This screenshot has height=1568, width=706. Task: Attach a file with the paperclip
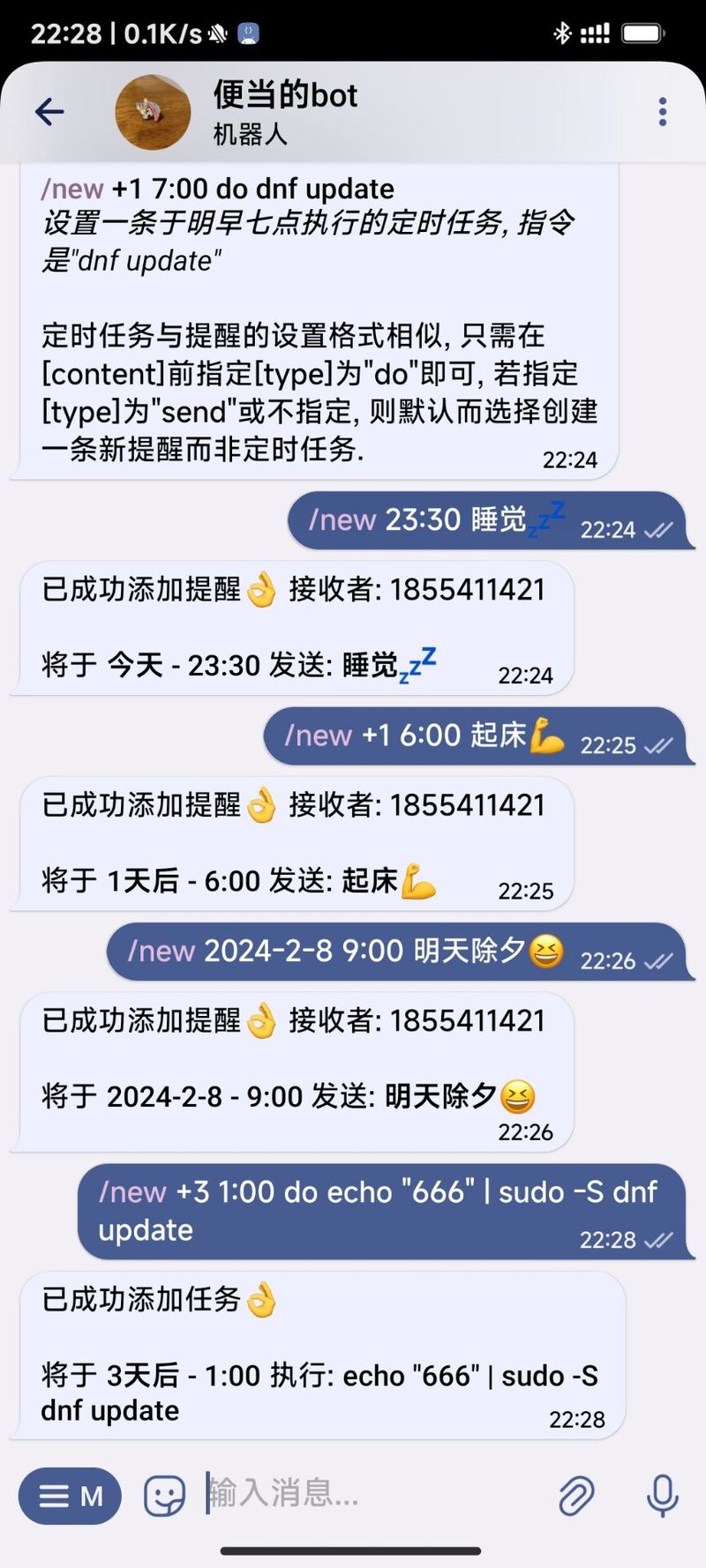tap(577, 1496)
